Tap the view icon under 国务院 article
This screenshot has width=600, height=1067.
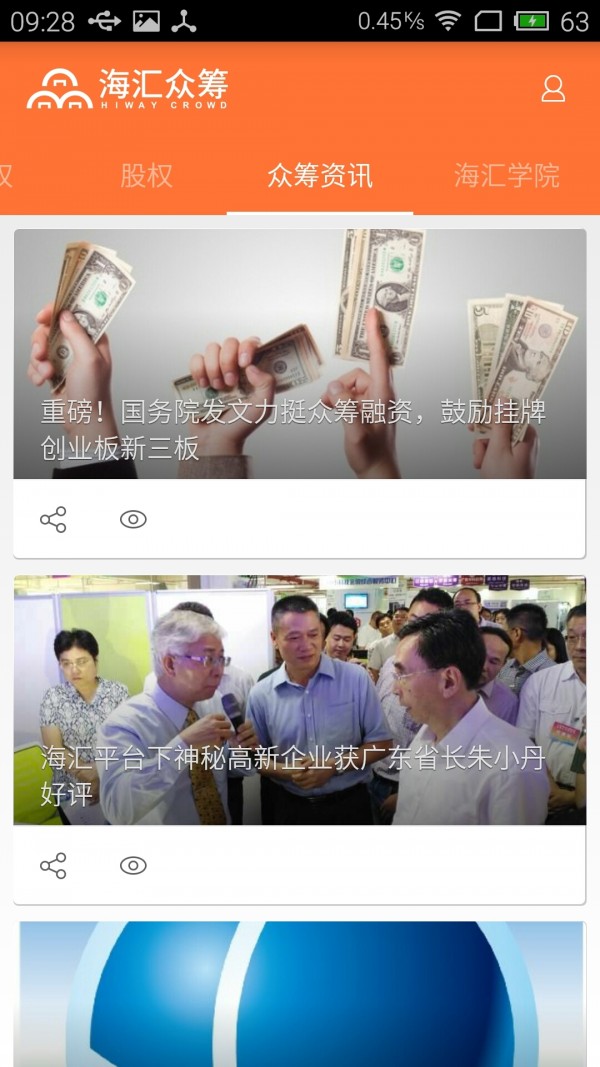pyautogui.click(x=133, y=519)
